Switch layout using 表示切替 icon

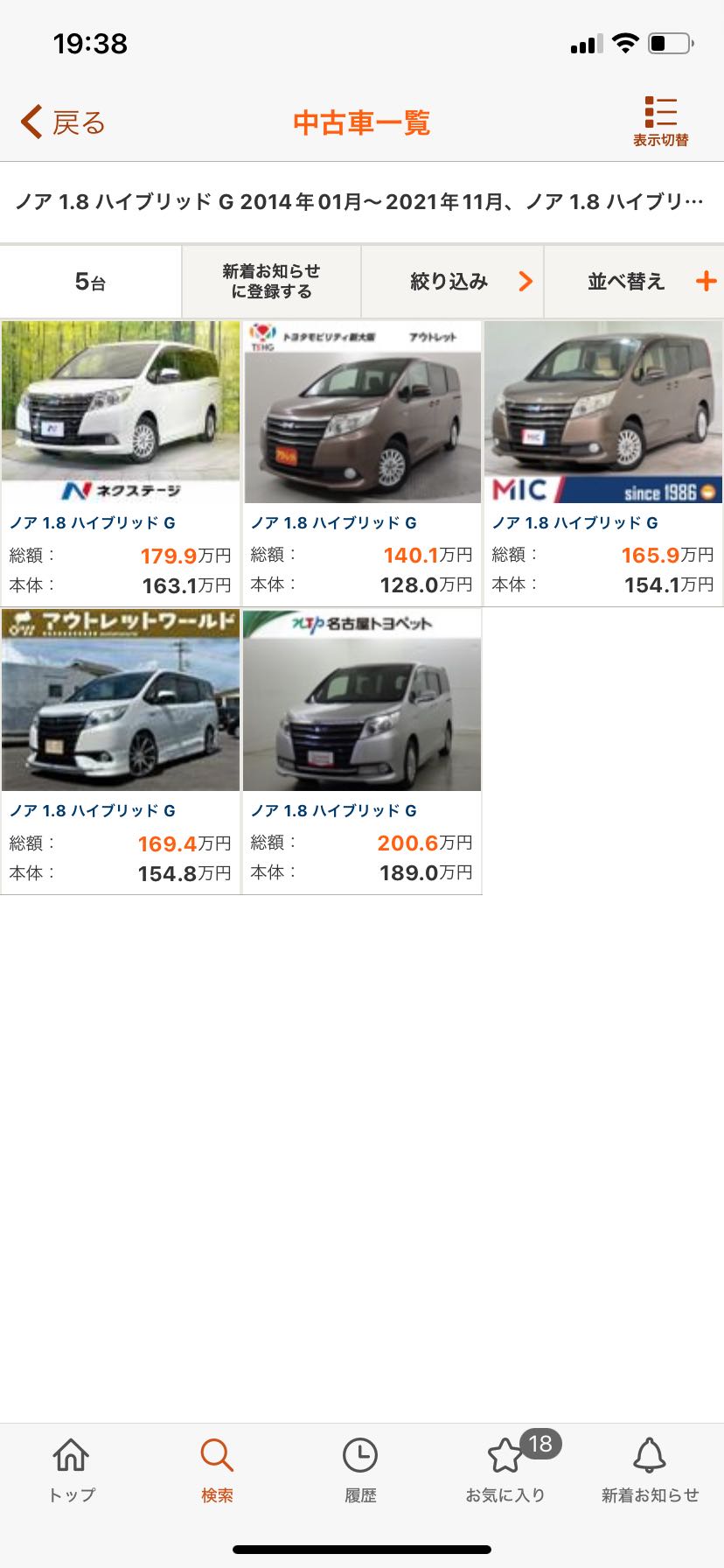660,122
